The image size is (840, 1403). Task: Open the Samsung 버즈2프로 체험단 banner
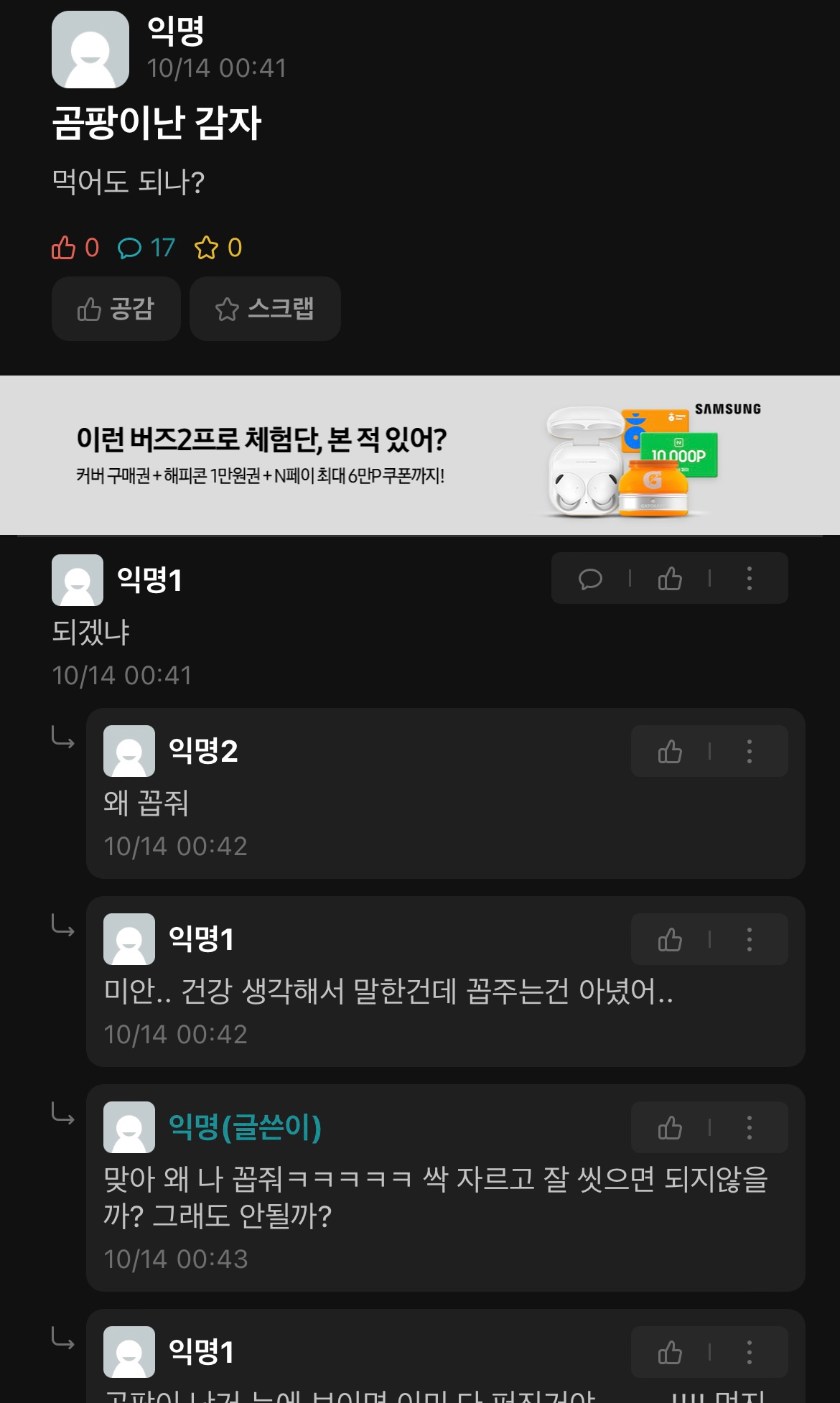click(420, 455)
